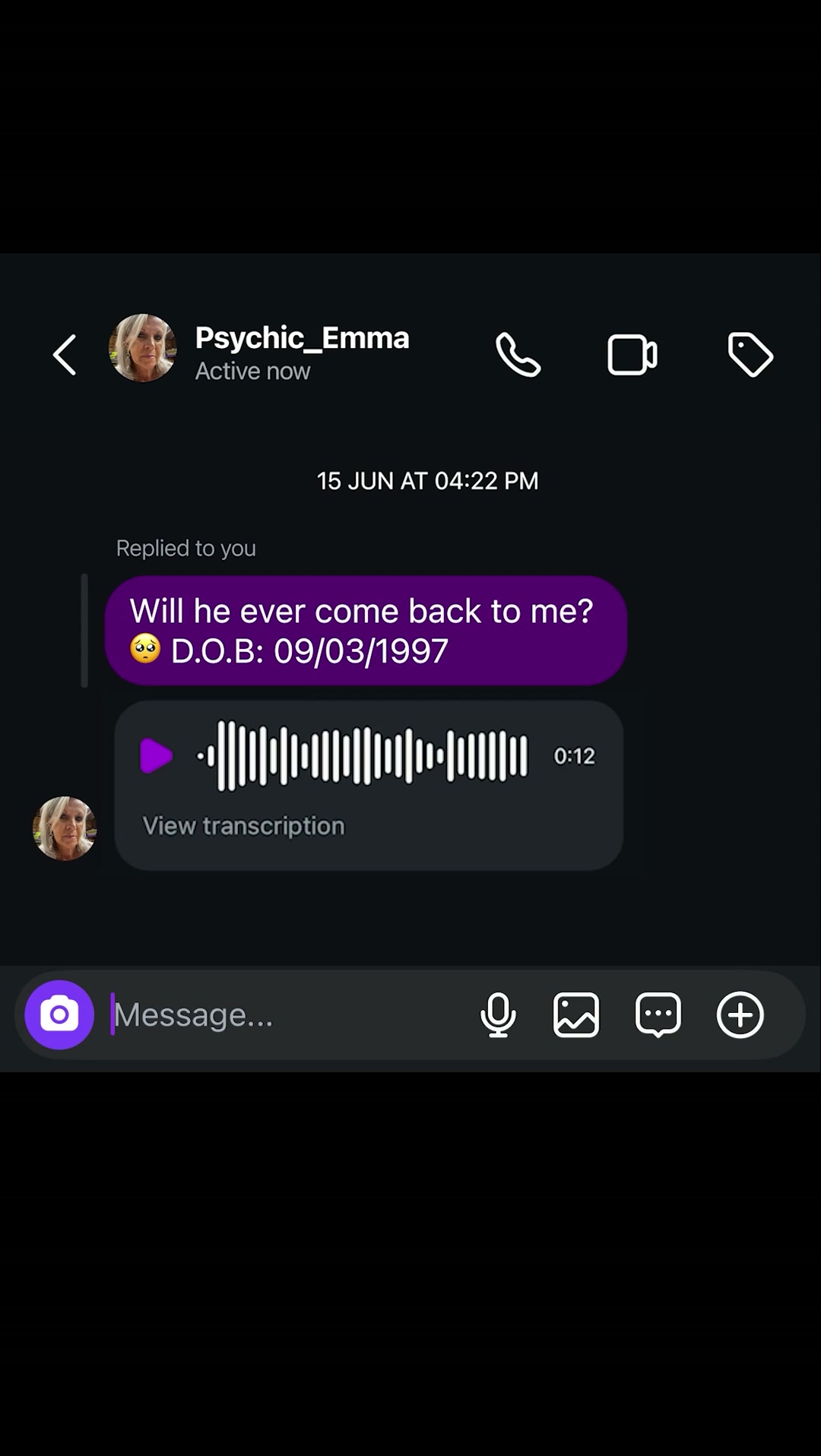
Task: Play the 0:12 voice message
Action: 157,756
